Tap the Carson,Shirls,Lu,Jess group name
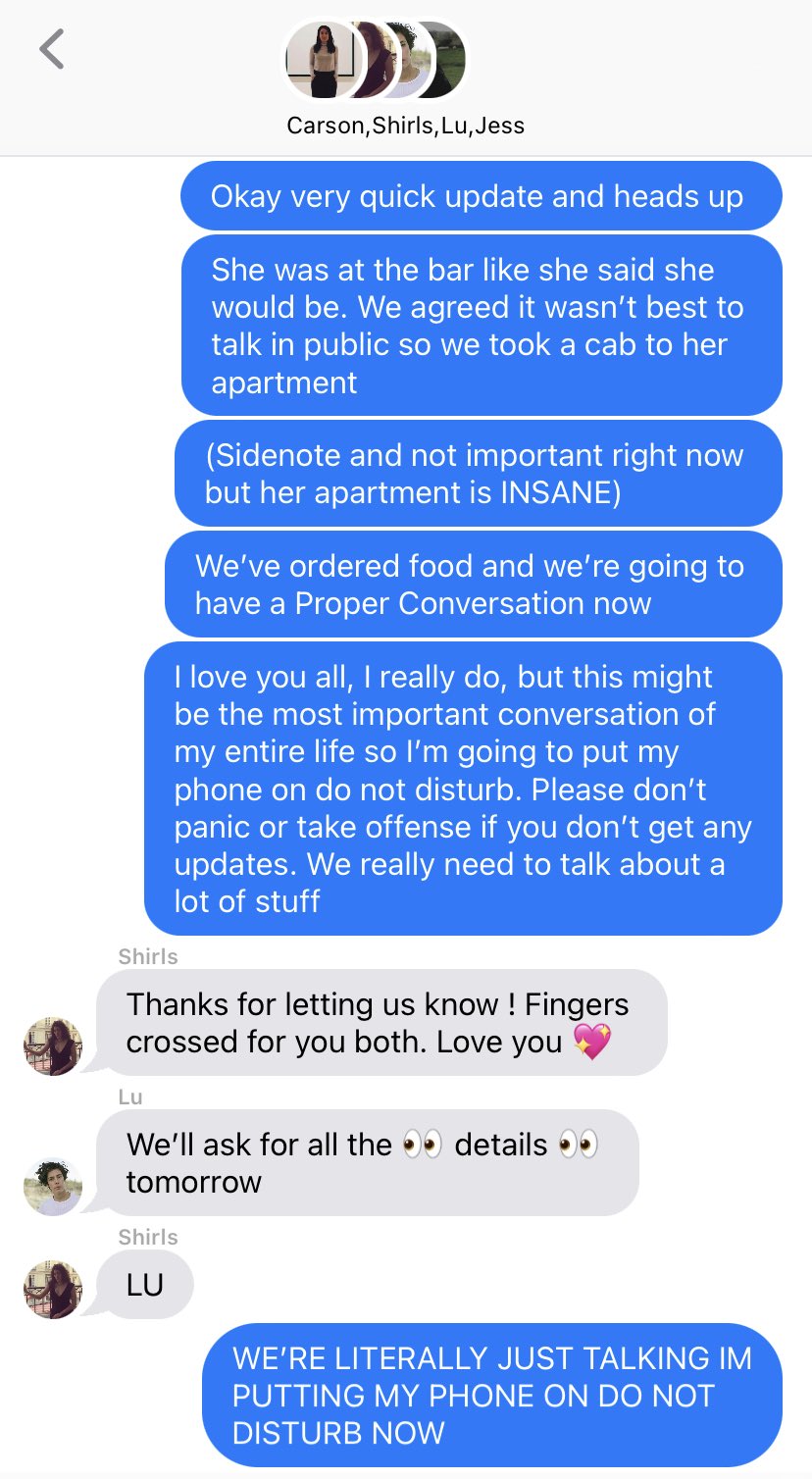 click(x=405, y=126)
